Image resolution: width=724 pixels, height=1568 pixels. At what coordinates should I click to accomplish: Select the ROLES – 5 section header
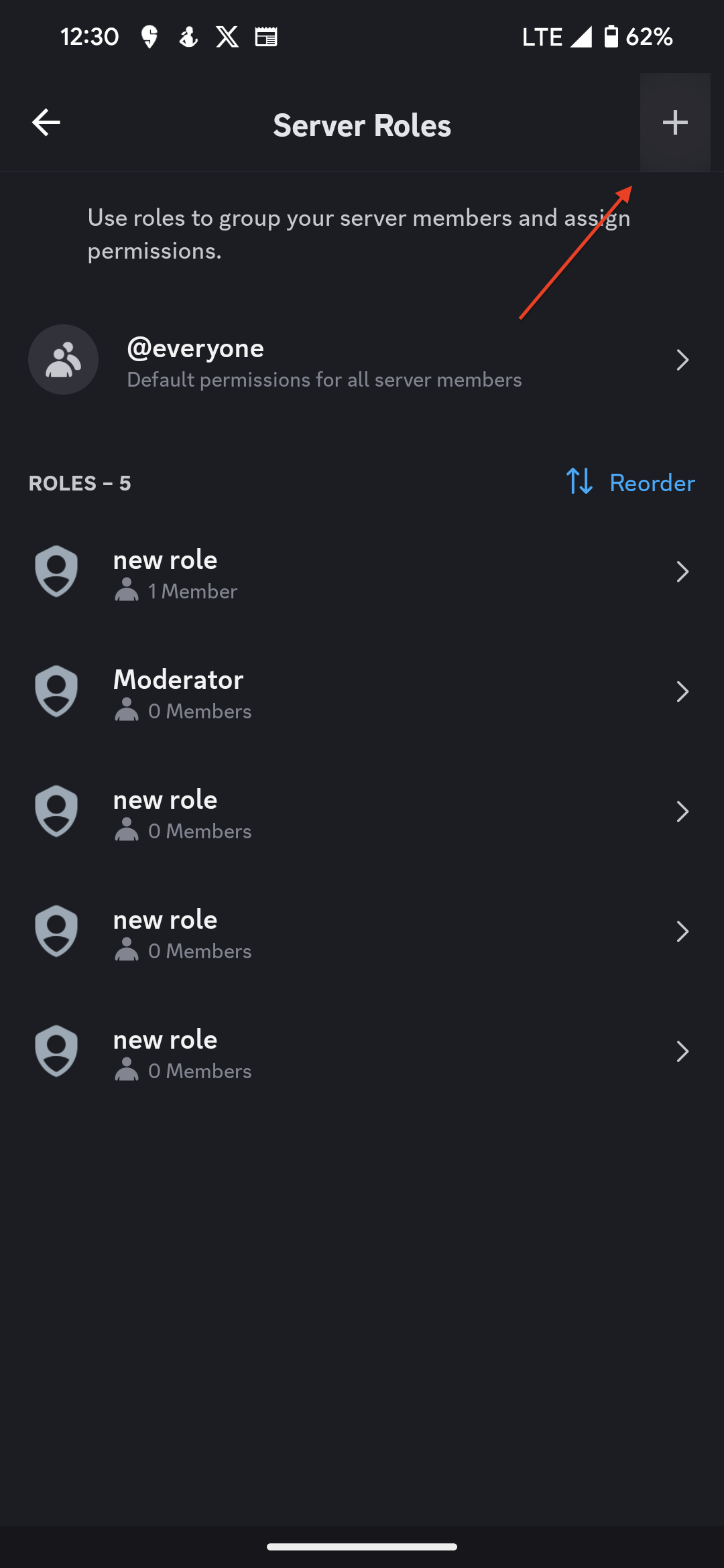80,482
